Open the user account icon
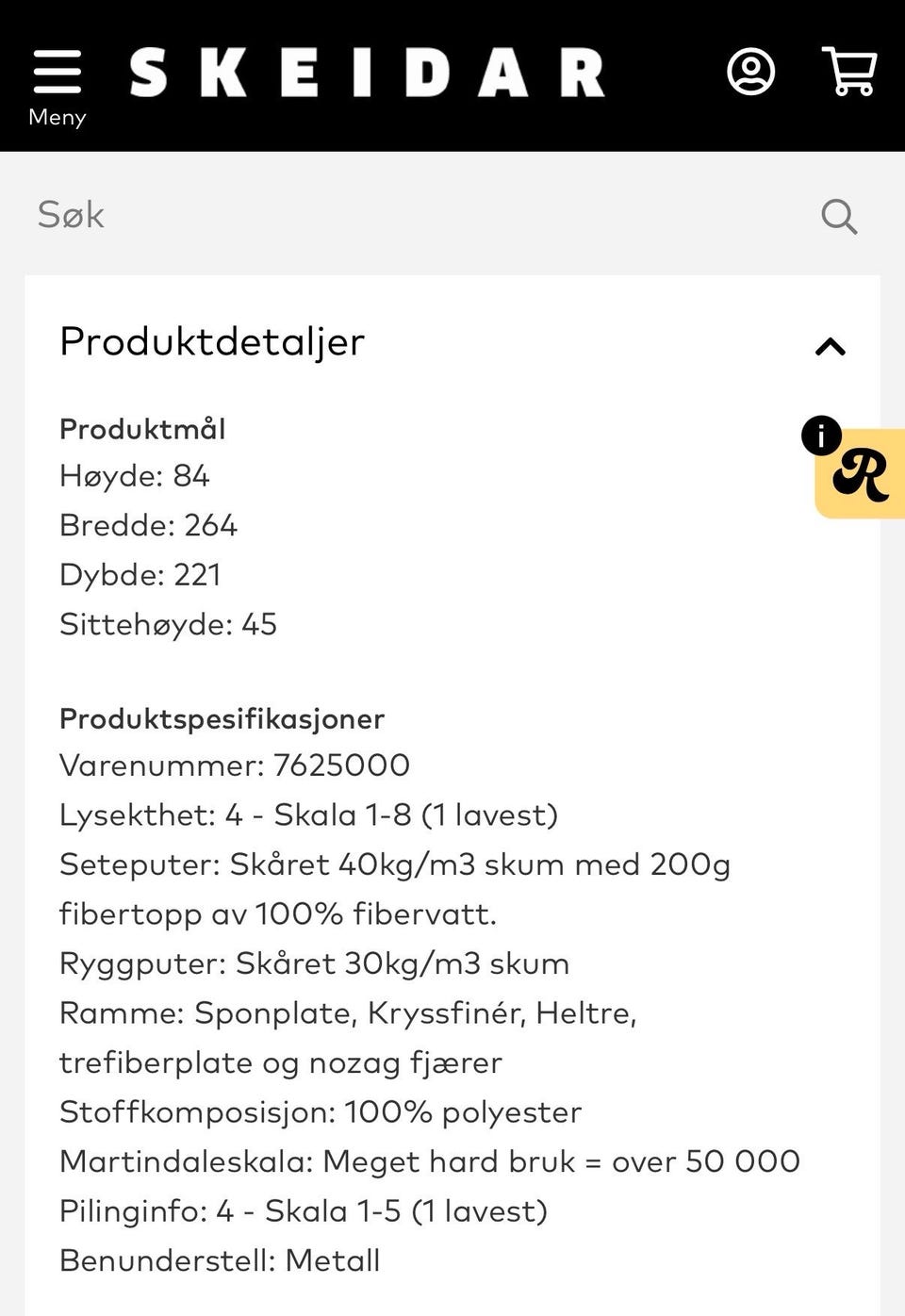This screenshot has width=905, height=1316. click(750, 72)
